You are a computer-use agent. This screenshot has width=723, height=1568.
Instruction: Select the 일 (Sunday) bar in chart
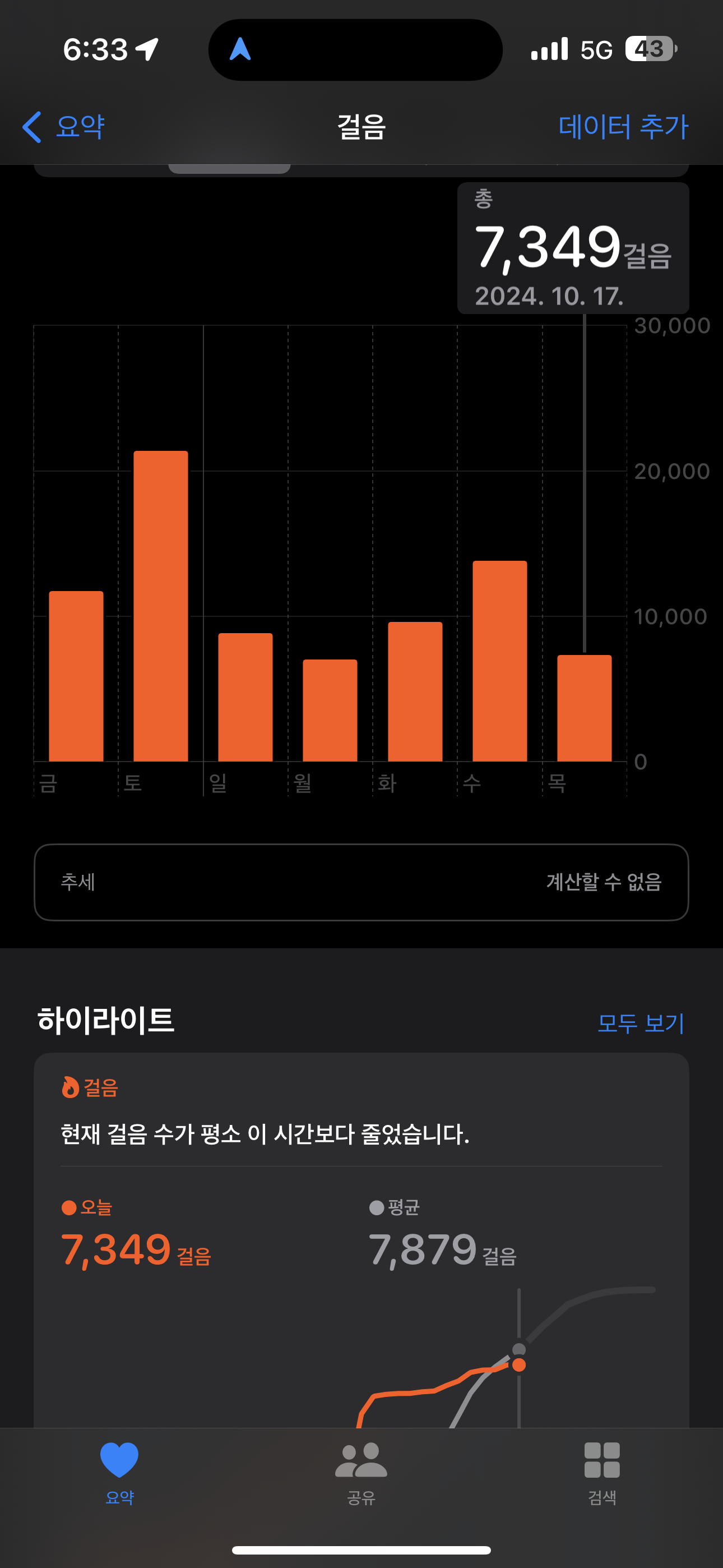click(x=245, y=697)
